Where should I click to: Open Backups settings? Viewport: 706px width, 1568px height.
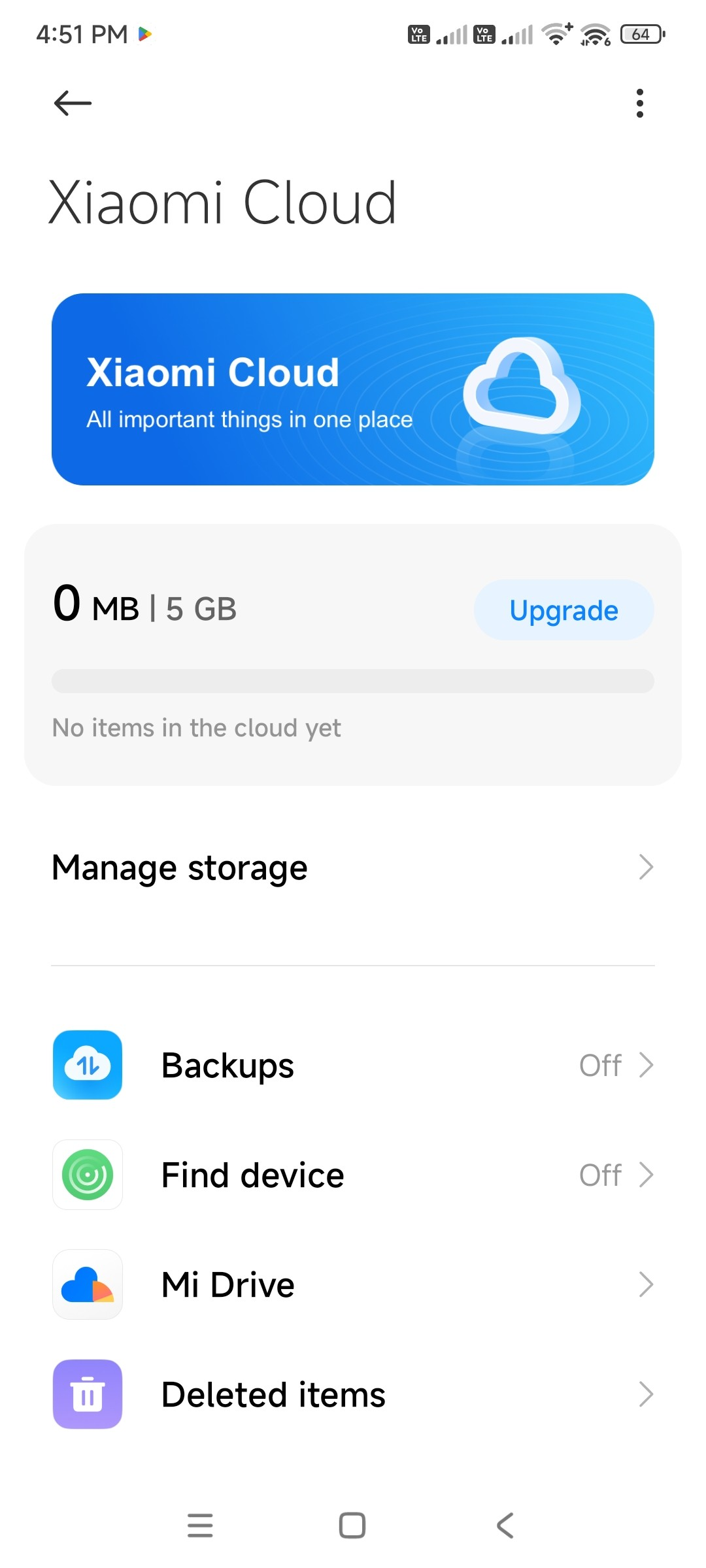(x=353, y=1065)
